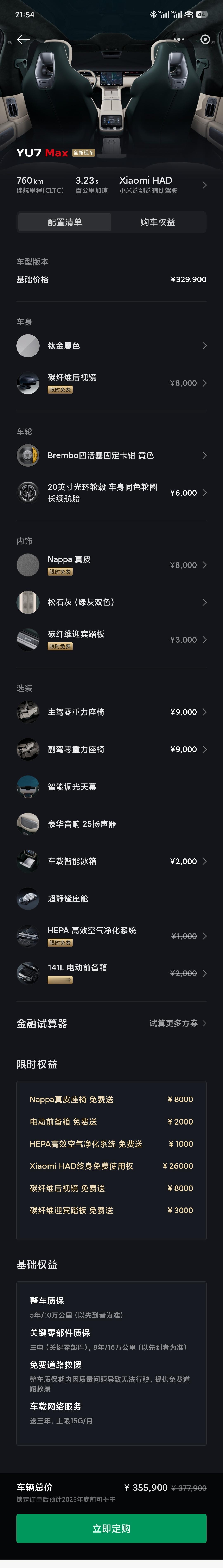223x1568 pixels.
Task: Open the 副驾零重力座椅 option
Action: click(x=111, y=749)
